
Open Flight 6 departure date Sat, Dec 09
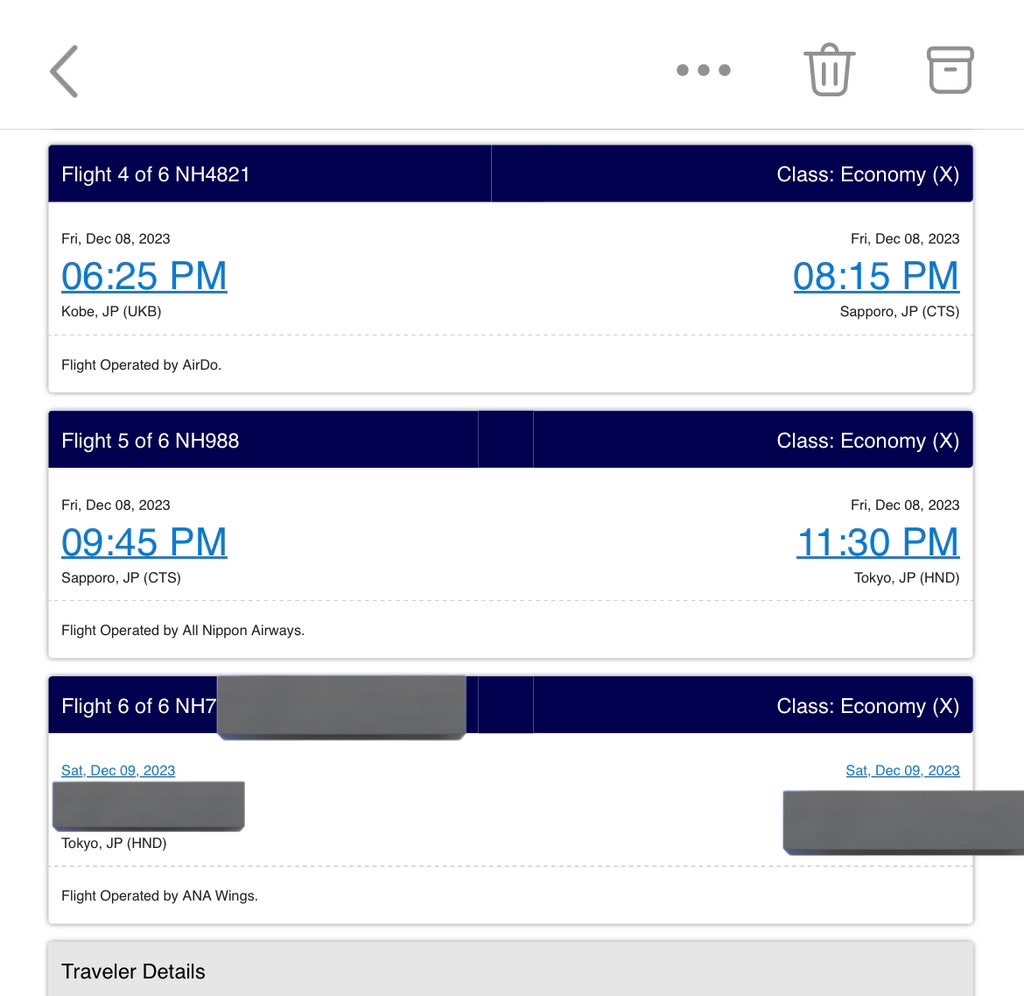point(118,770)
